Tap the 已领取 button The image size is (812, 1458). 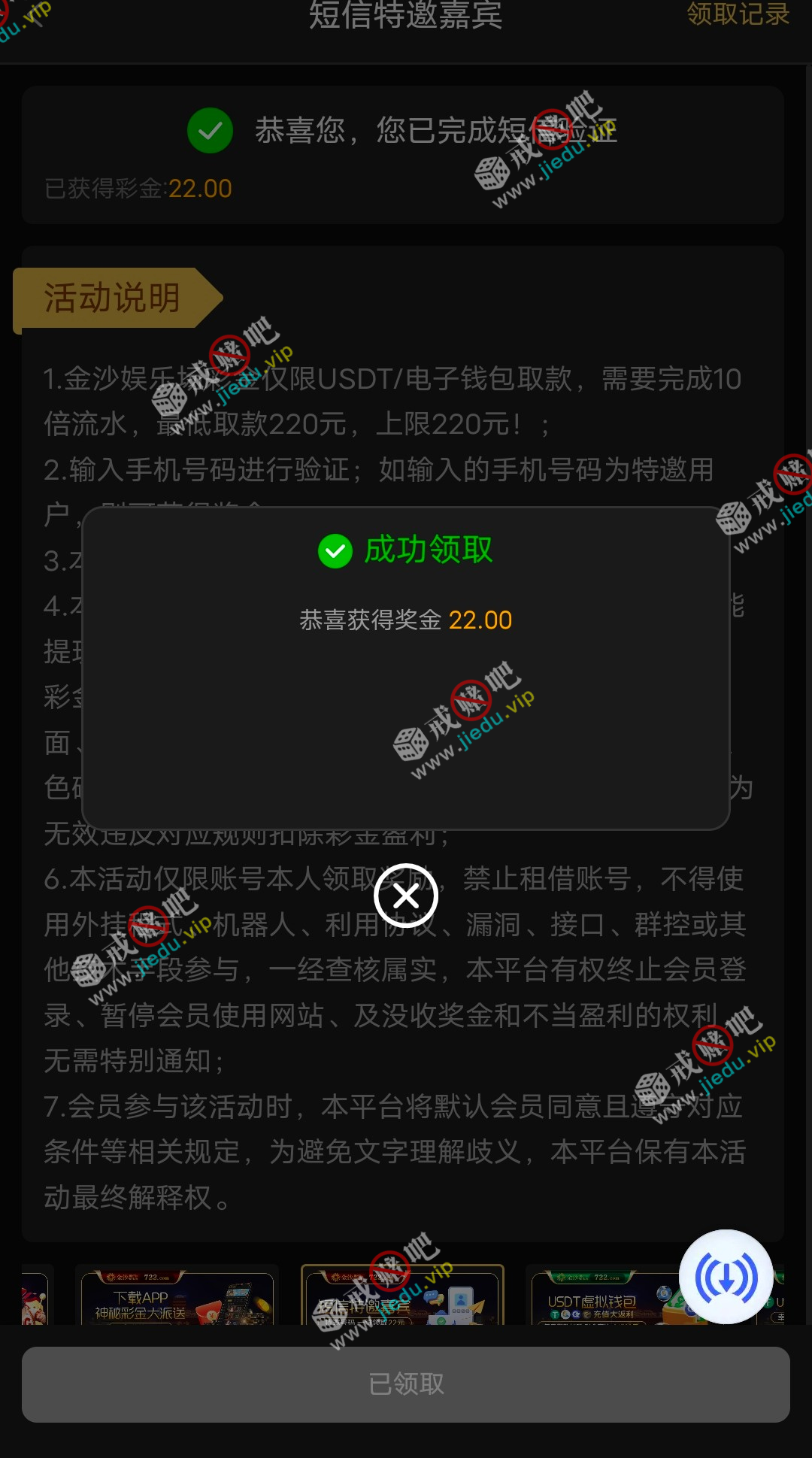click(x=406, y=1384)
